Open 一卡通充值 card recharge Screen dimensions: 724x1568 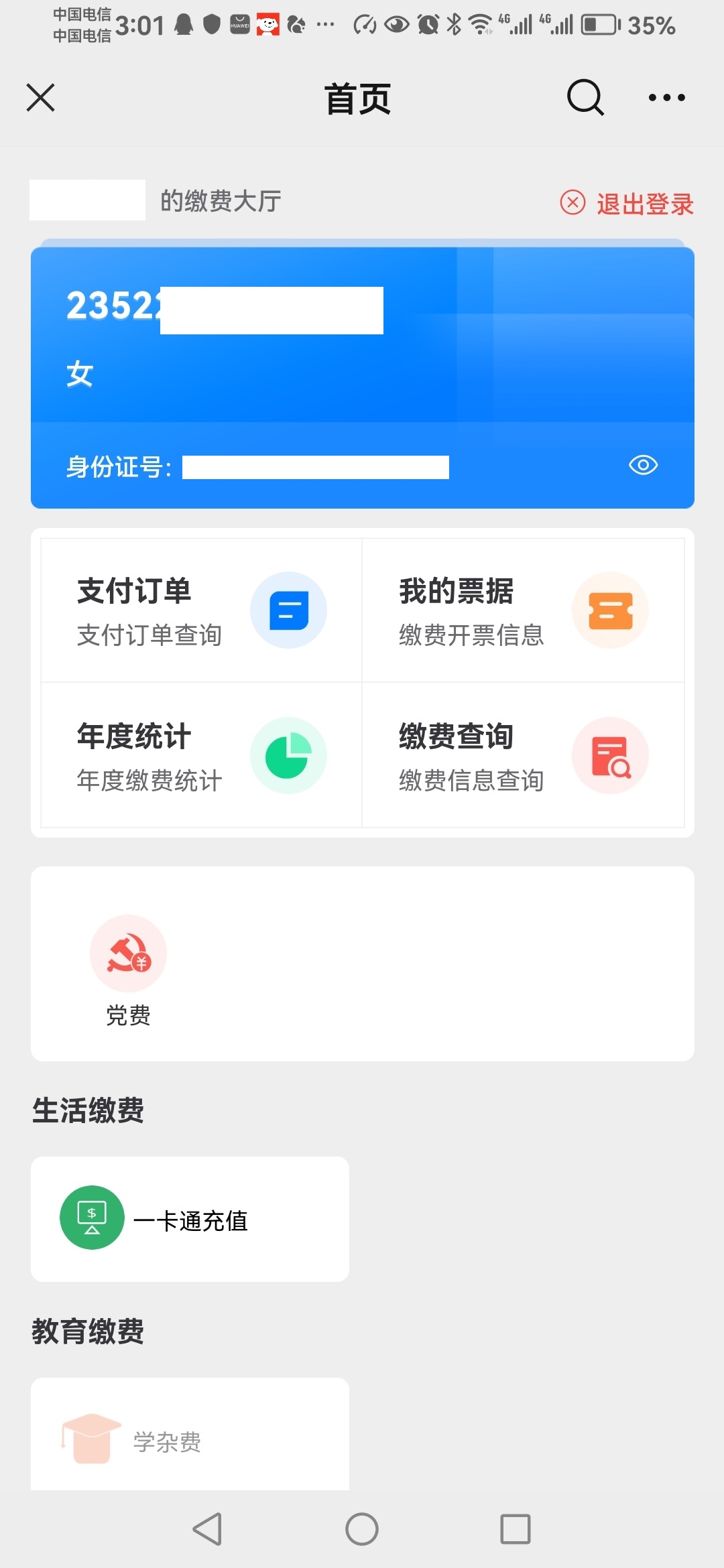(x=190, y=1220)
